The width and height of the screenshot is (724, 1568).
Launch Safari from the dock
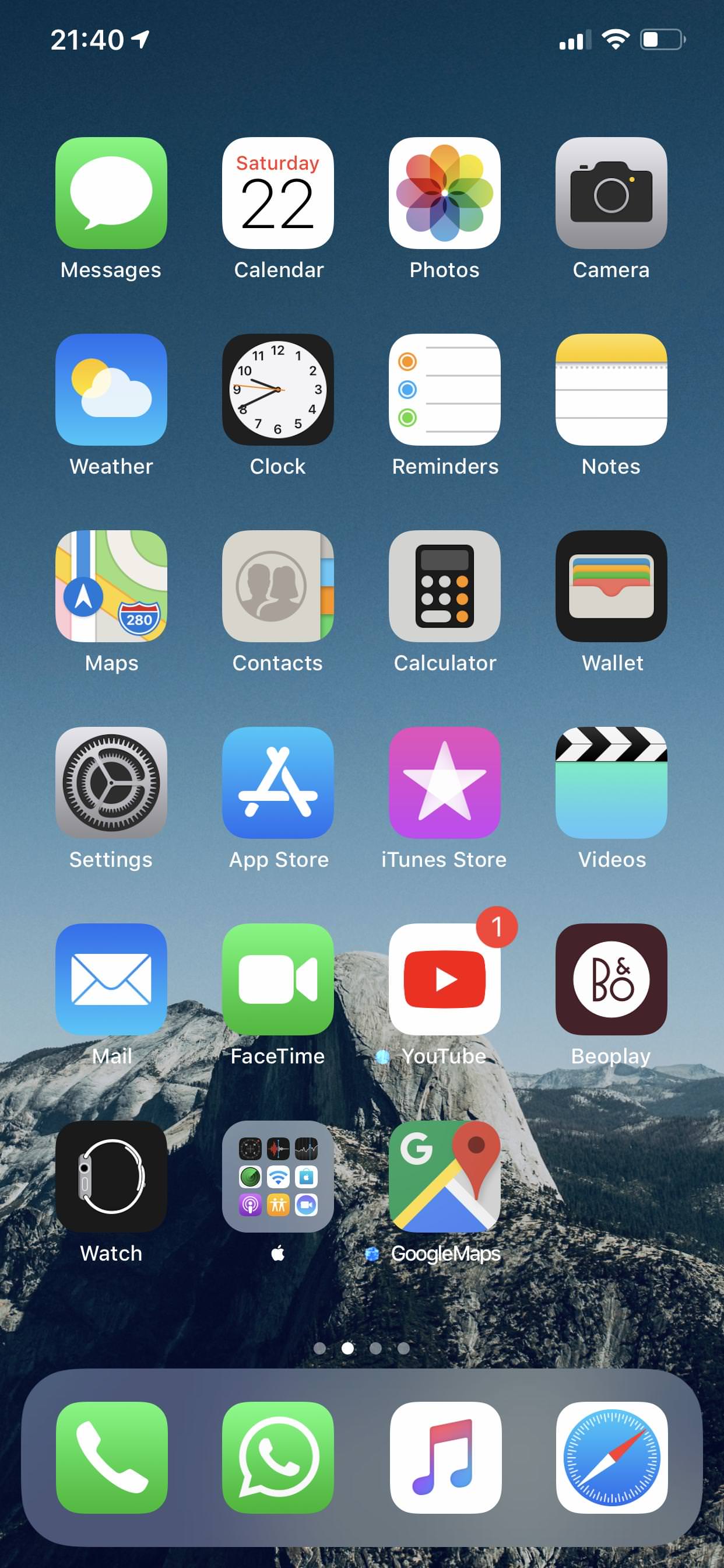611,1458
